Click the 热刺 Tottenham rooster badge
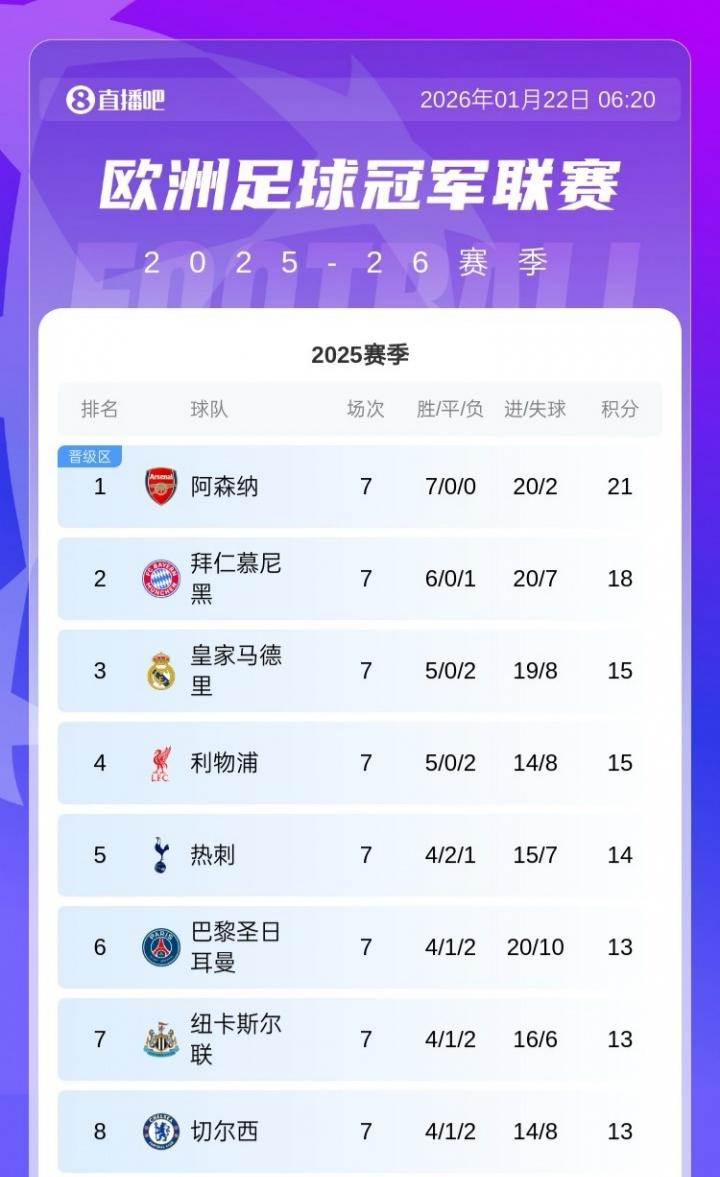Screen dimensions: 720x1177 (x=161, y=855)
